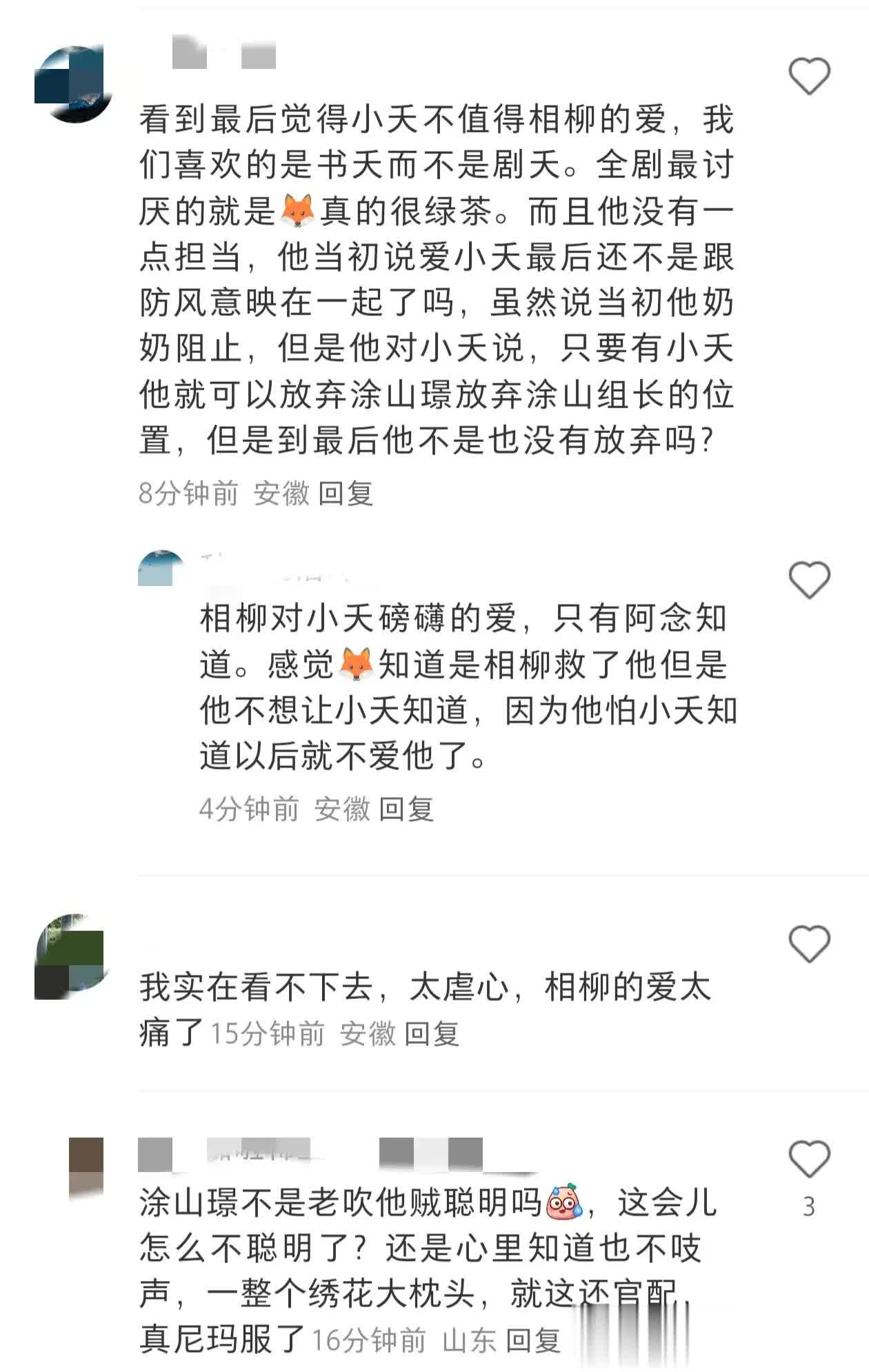This screenshot has height=1372, width=869.
Task: Like the comment 我实在看不下去太虐心
Action: coord(809,943)
